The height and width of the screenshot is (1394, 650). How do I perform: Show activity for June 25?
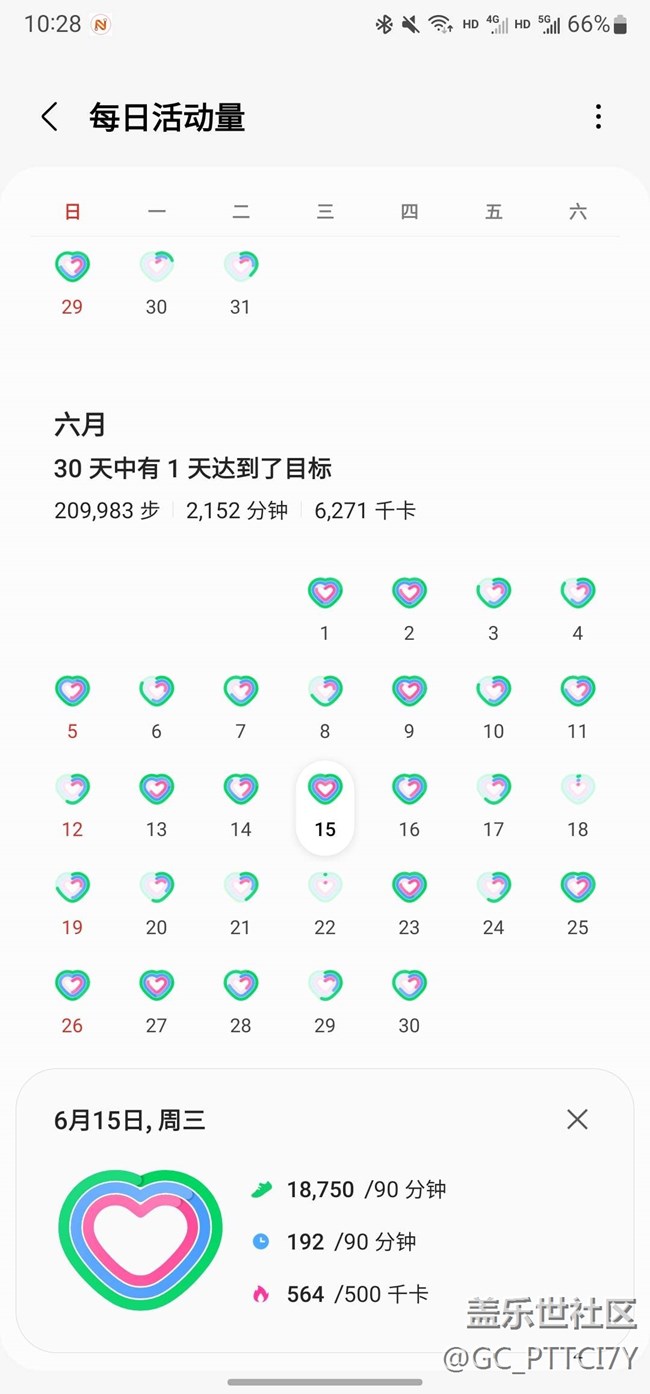click(578, 901)
